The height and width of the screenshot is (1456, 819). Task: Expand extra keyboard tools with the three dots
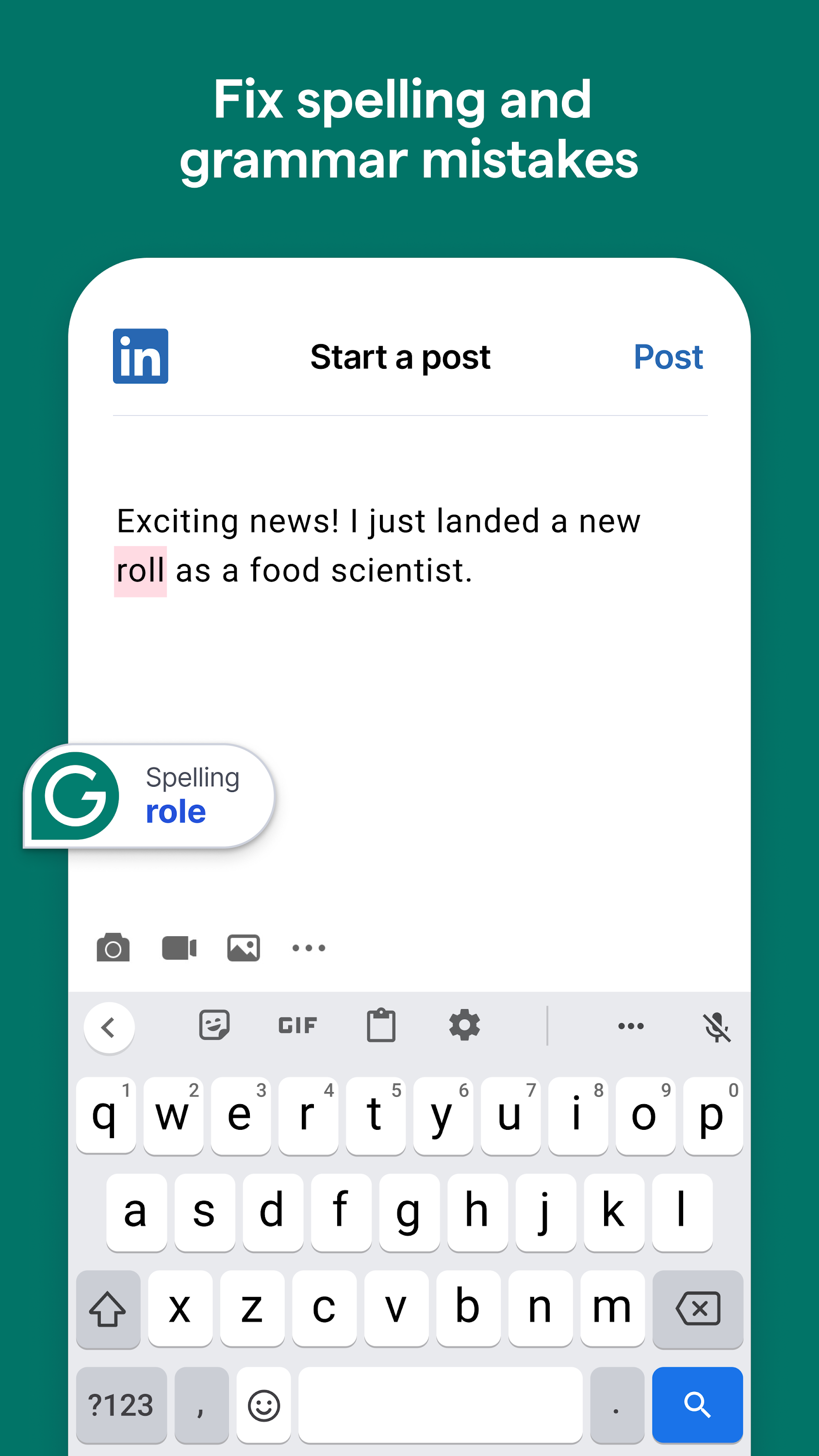coord(630,1026)
